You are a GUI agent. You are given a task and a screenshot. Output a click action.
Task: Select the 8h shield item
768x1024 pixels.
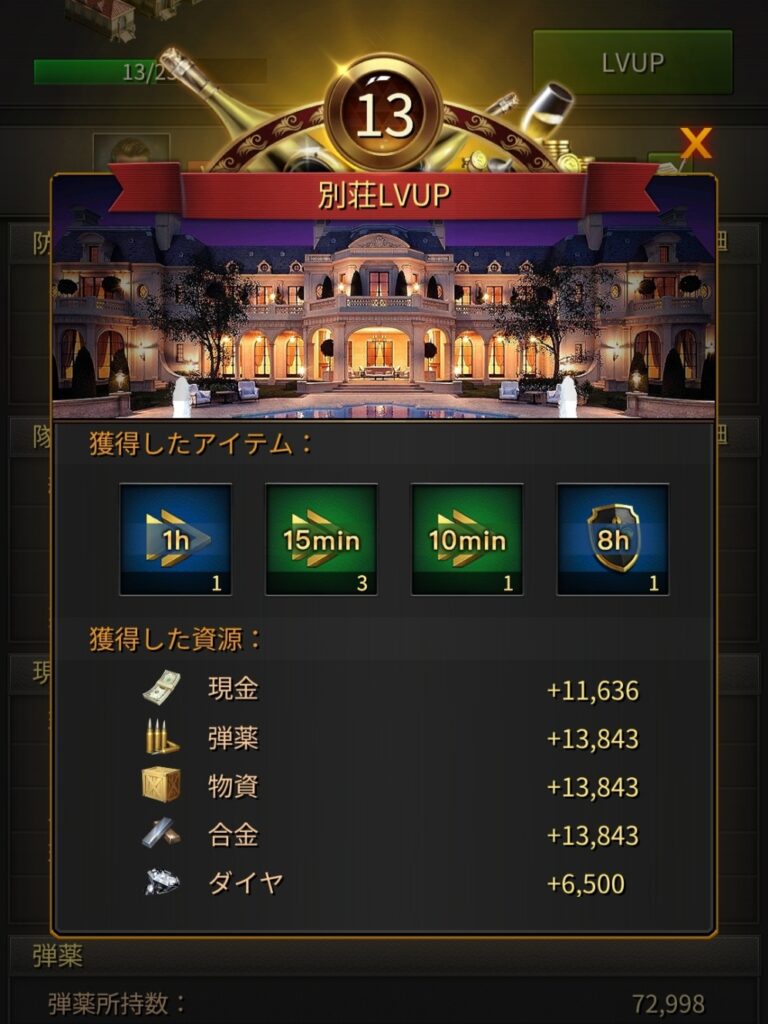click(x=612, y=540)
